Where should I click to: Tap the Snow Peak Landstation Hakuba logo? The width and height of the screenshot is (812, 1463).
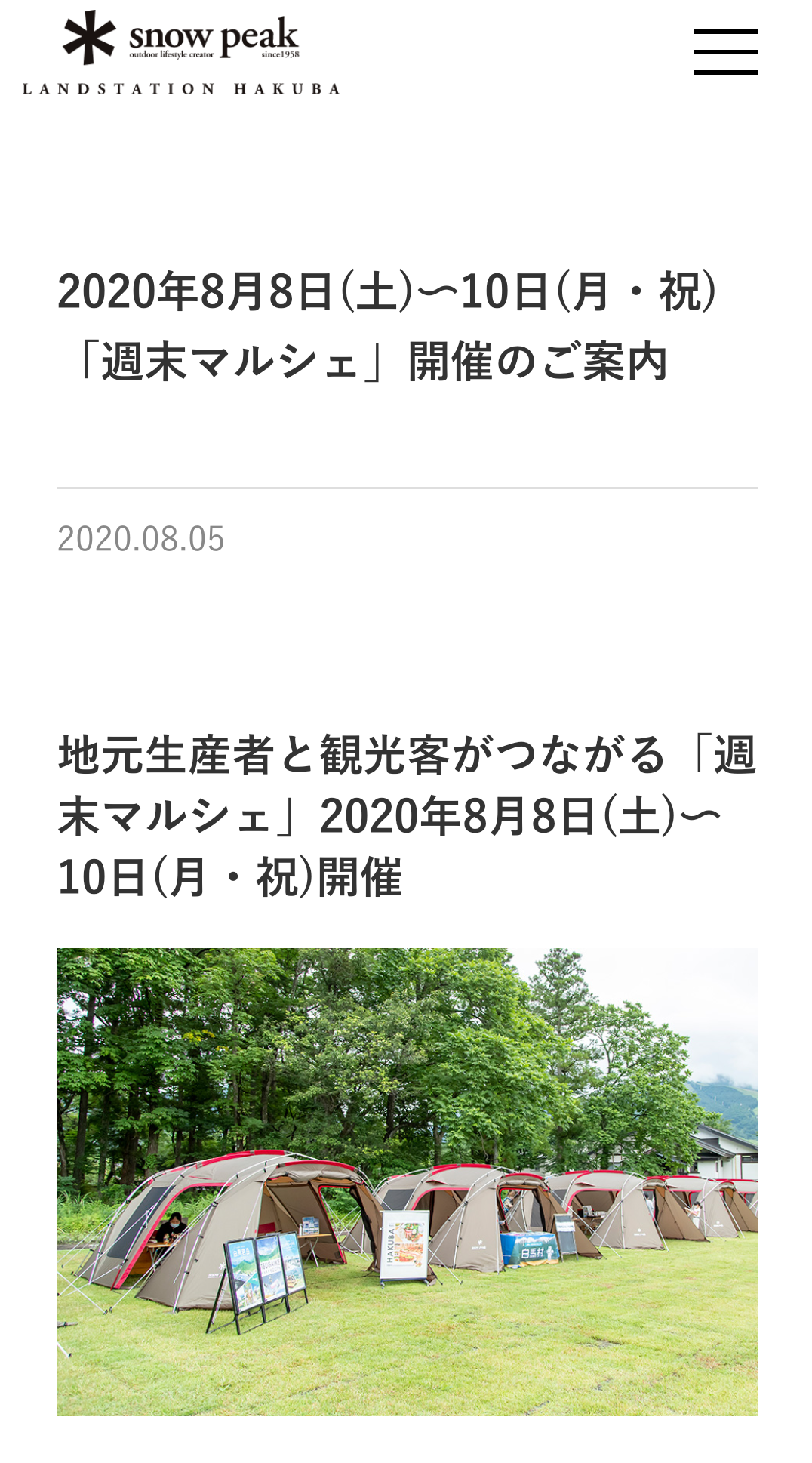181,52
